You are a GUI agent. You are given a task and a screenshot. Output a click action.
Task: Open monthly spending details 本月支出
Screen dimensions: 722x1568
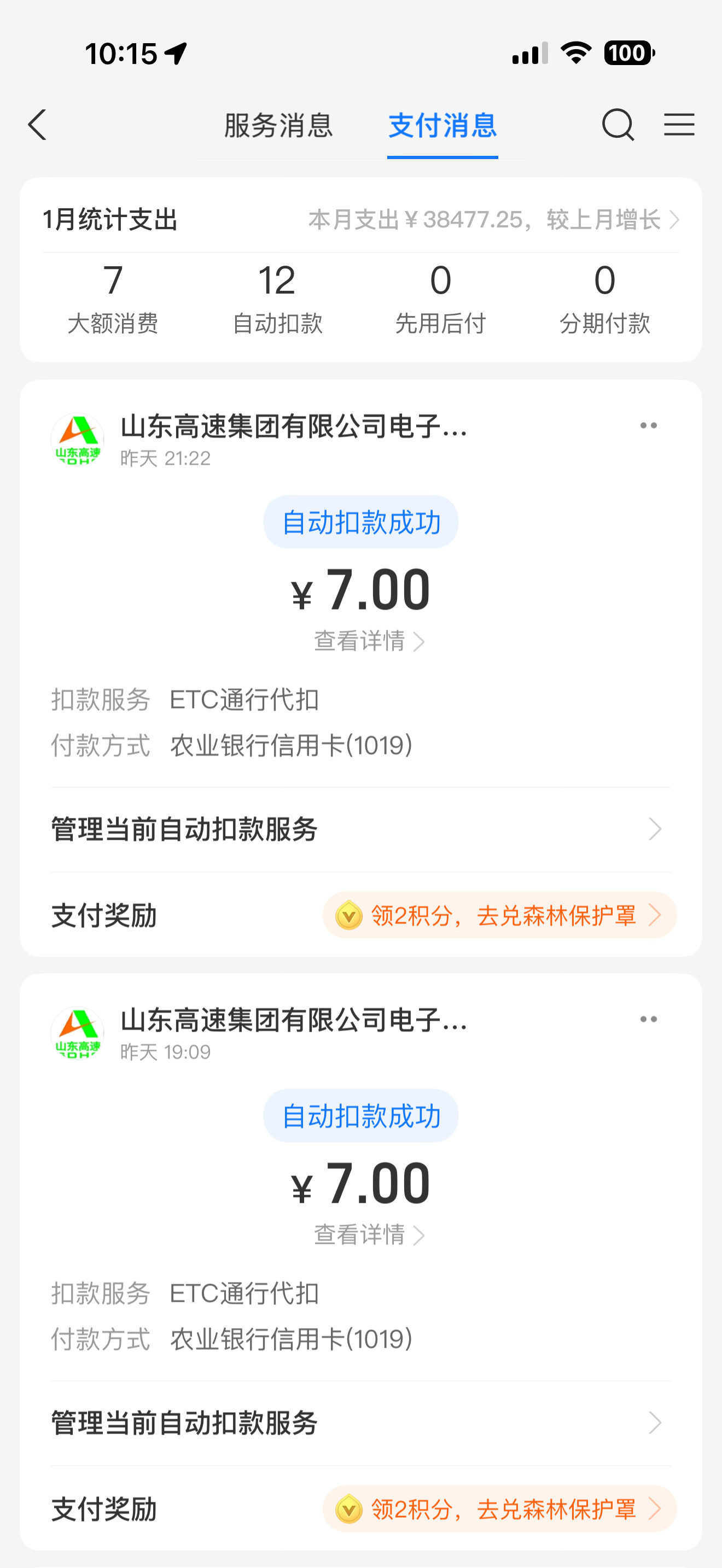pos(493,220)
